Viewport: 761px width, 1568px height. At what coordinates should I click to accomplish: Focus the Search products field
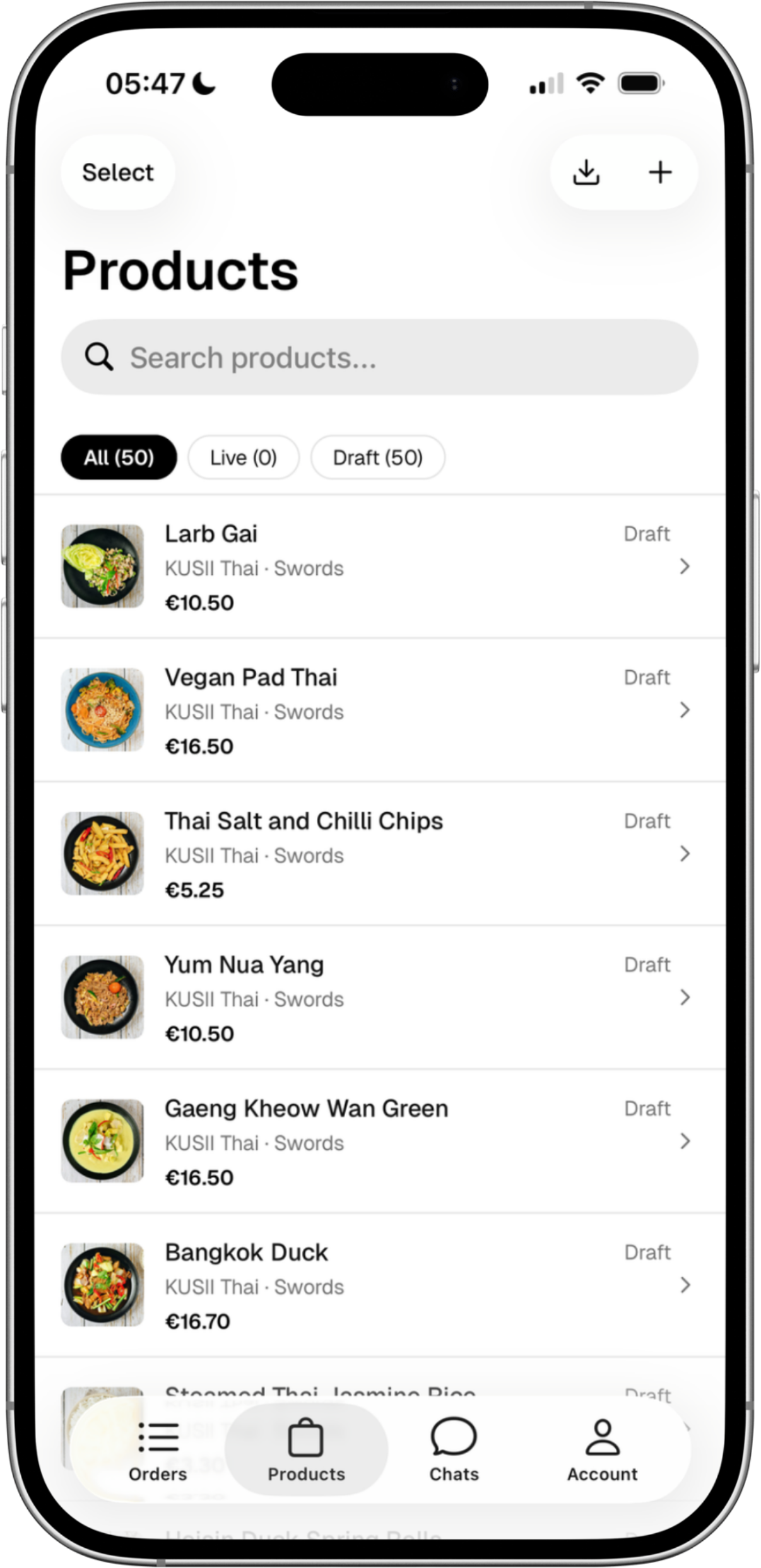coord(379,357)
